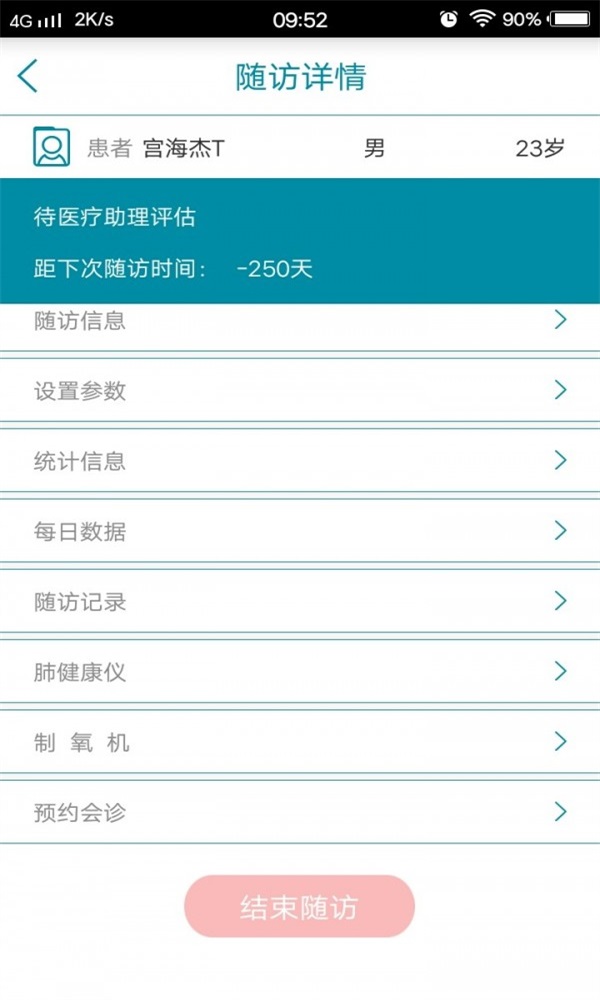Open the 制氧机 row
Viewport: 600px width, 1000px height.
300,743
